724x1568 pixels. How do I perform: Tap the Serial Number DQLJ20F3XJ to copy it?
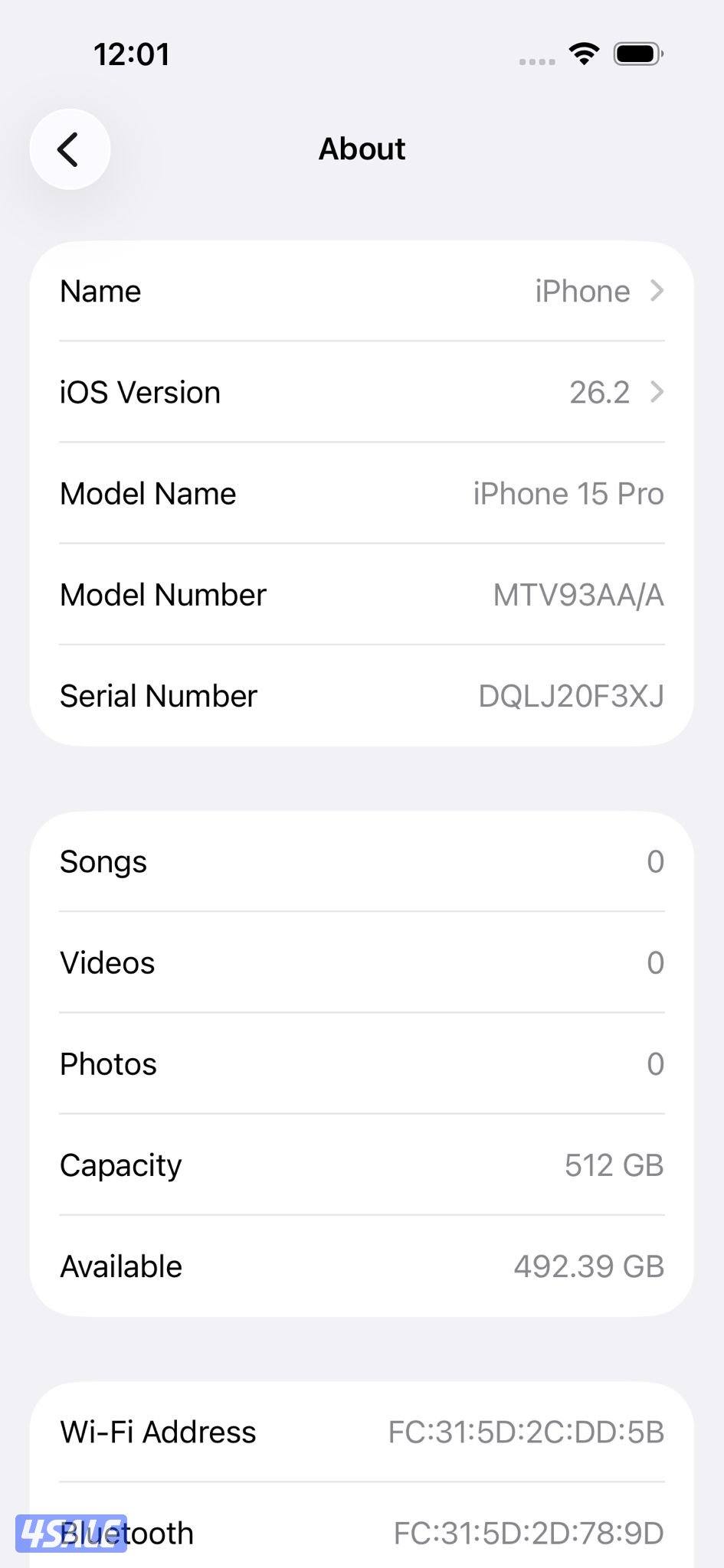tap(570, 696)
